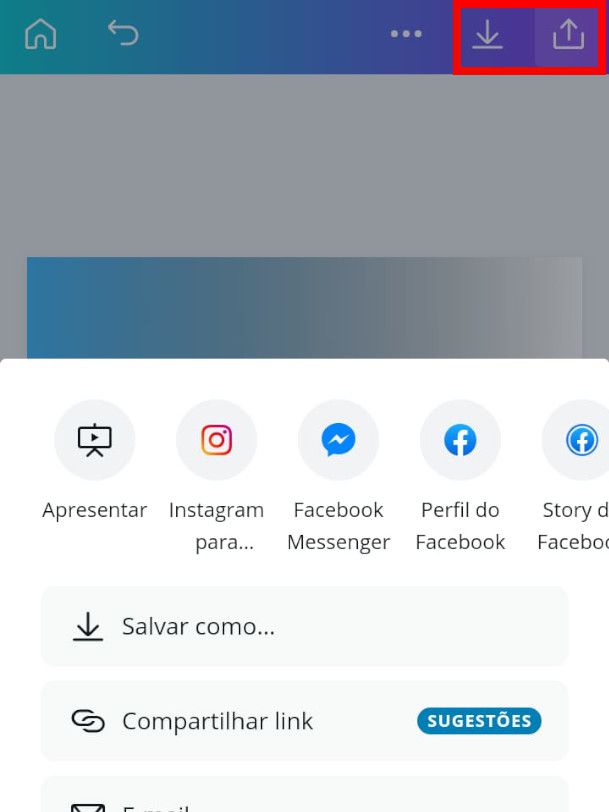Screen dimensions: 609x812
Task: Tap the share icon in top bar
Action: tap(568, 34)
